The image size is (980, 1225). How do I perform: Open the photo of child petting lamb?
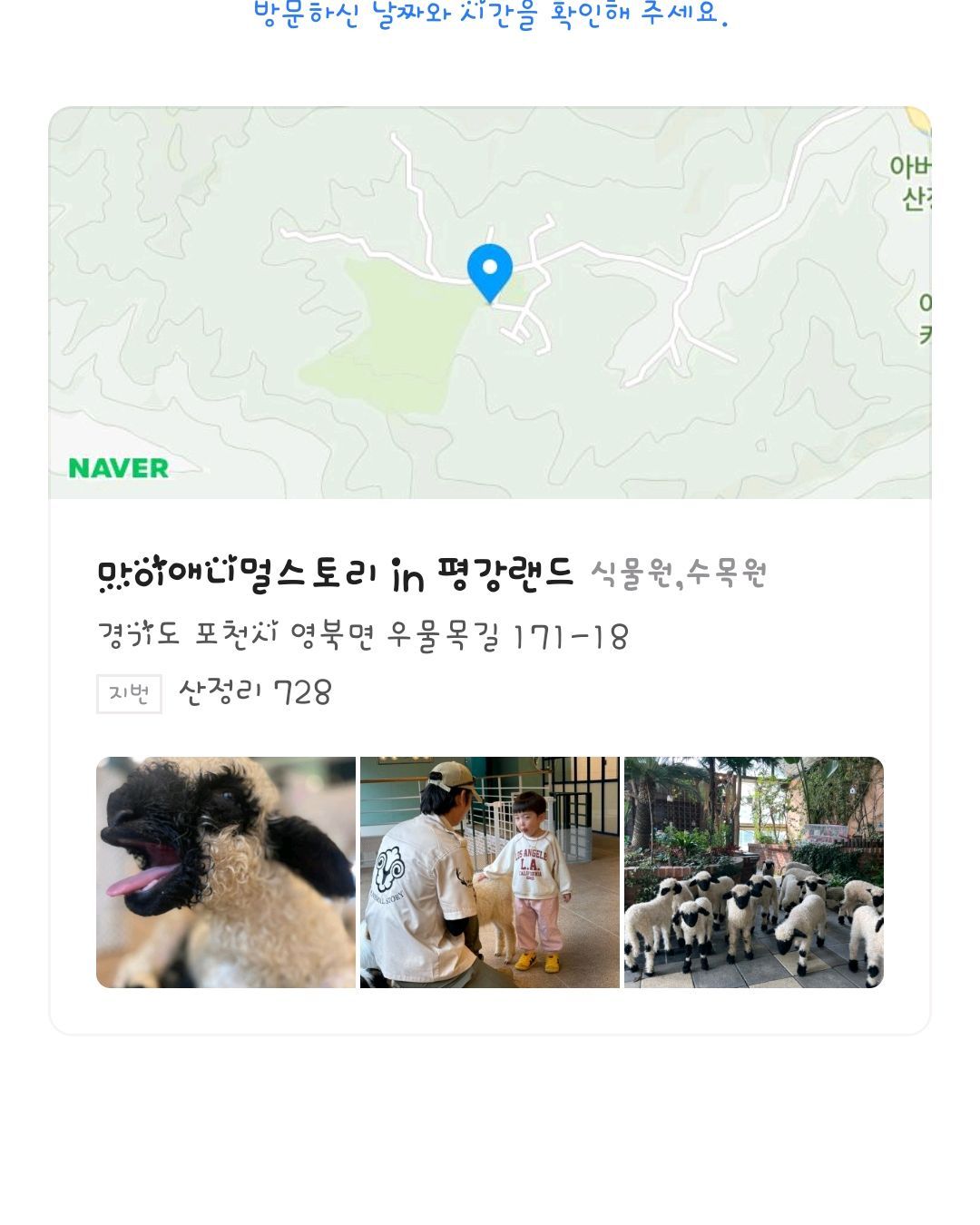(x=490, y=872)
